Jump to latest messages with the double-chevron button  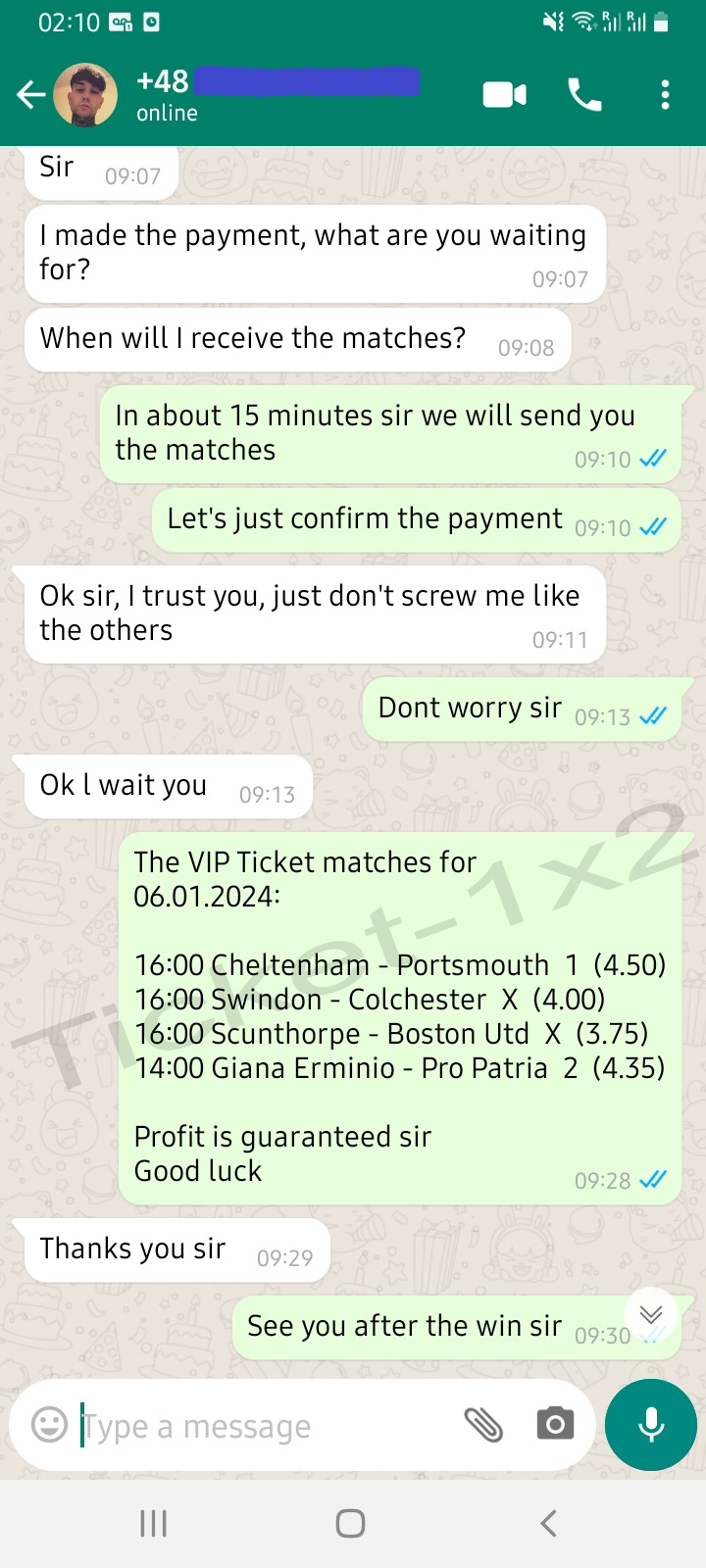click(651, 1315)
